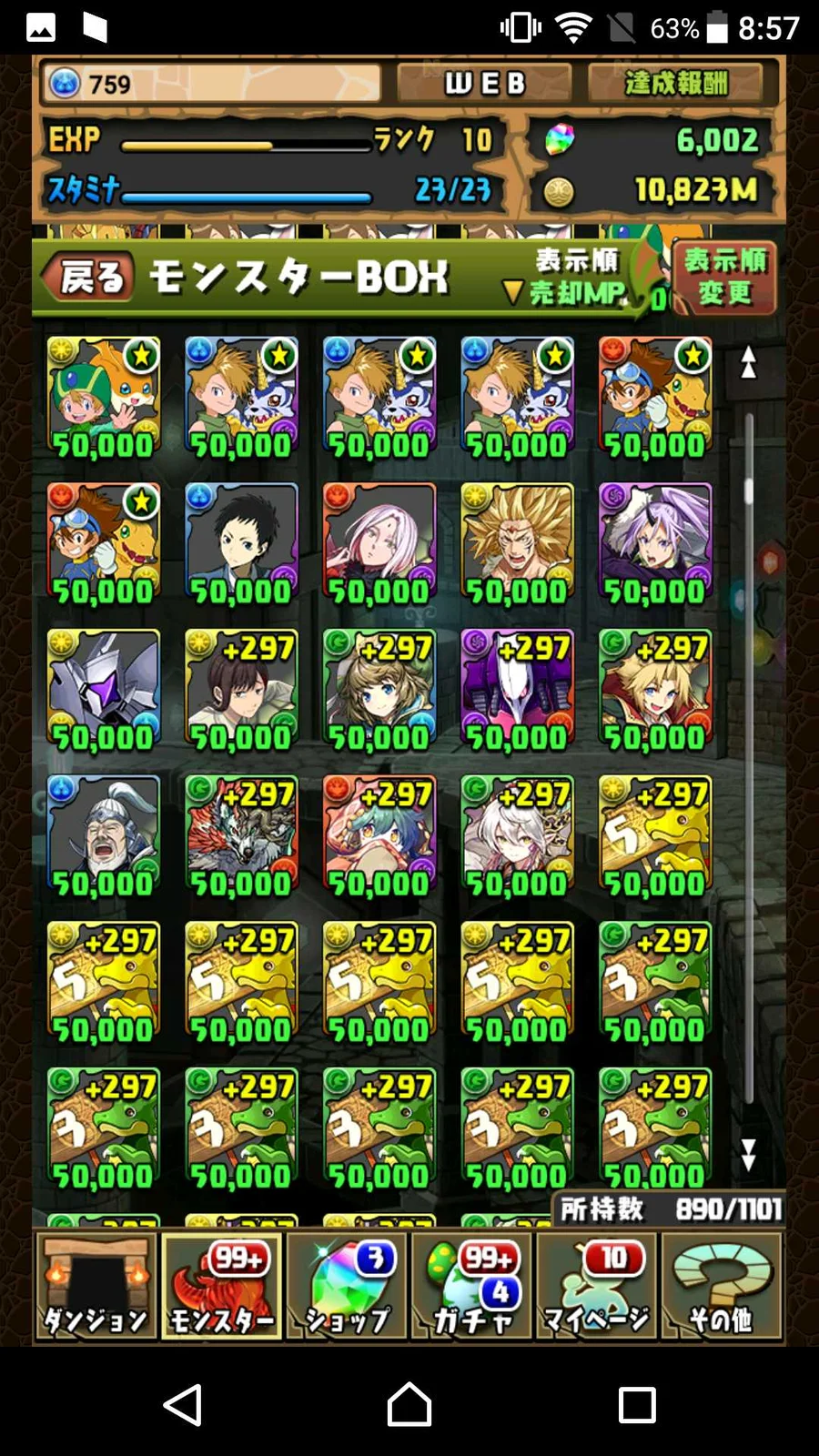Image resolution: width=819 pixels, height=1456 pixels.
Task: Open the 達成報酬 achievement rewards
Action: pyautogui.click(x=676, y=84)
